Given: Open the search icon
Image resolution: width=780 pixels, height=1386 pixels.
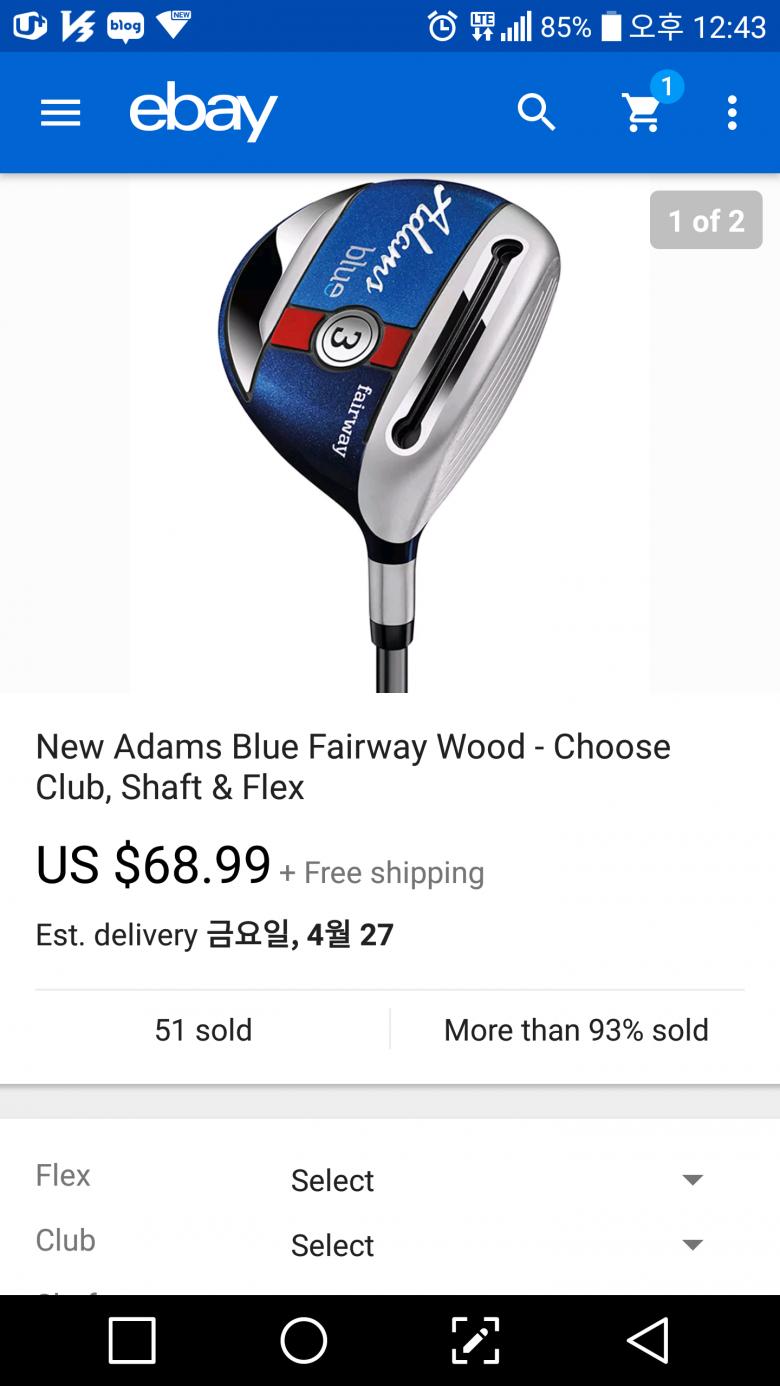Looking at the screenshot, I should point(536,113).
